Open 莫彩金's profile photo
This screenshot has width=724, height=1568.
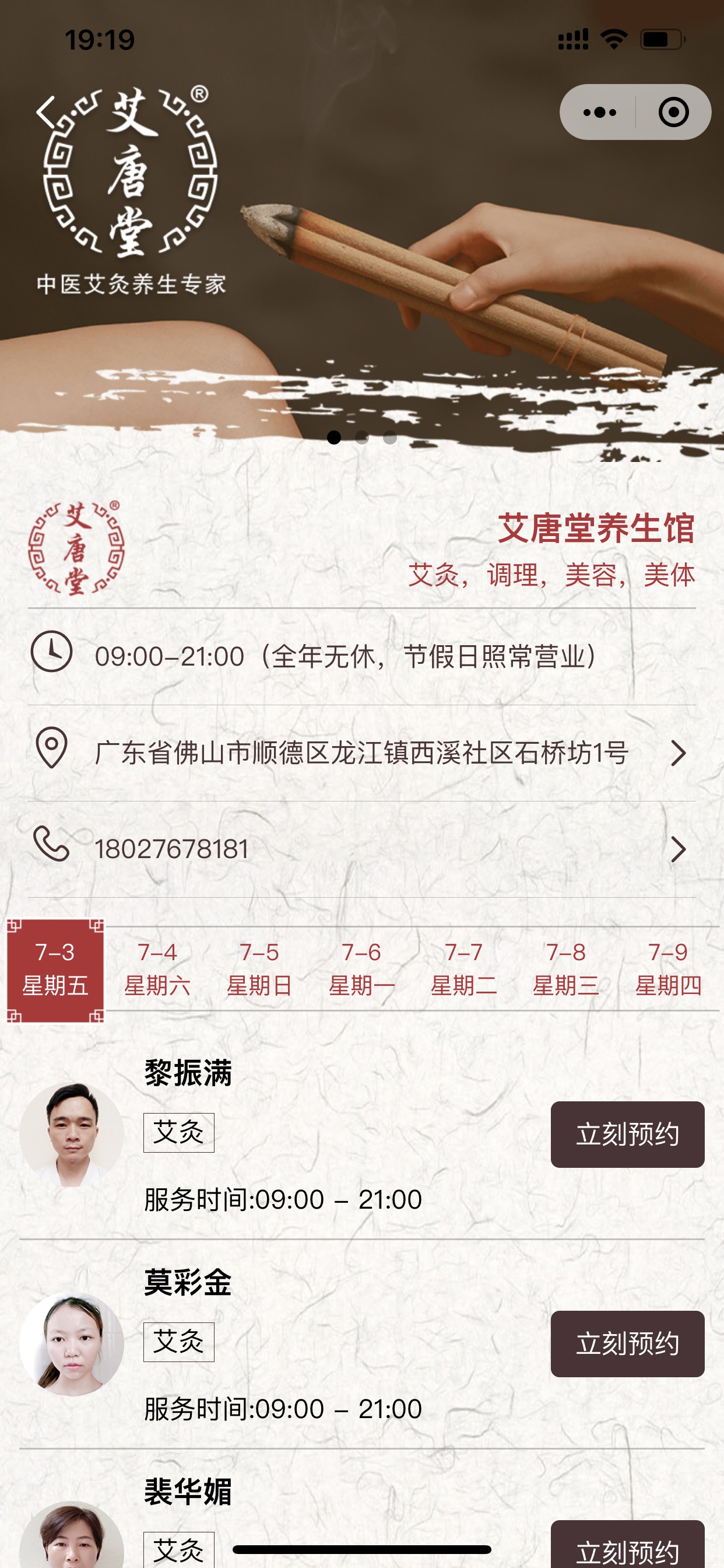(72, 1344)
